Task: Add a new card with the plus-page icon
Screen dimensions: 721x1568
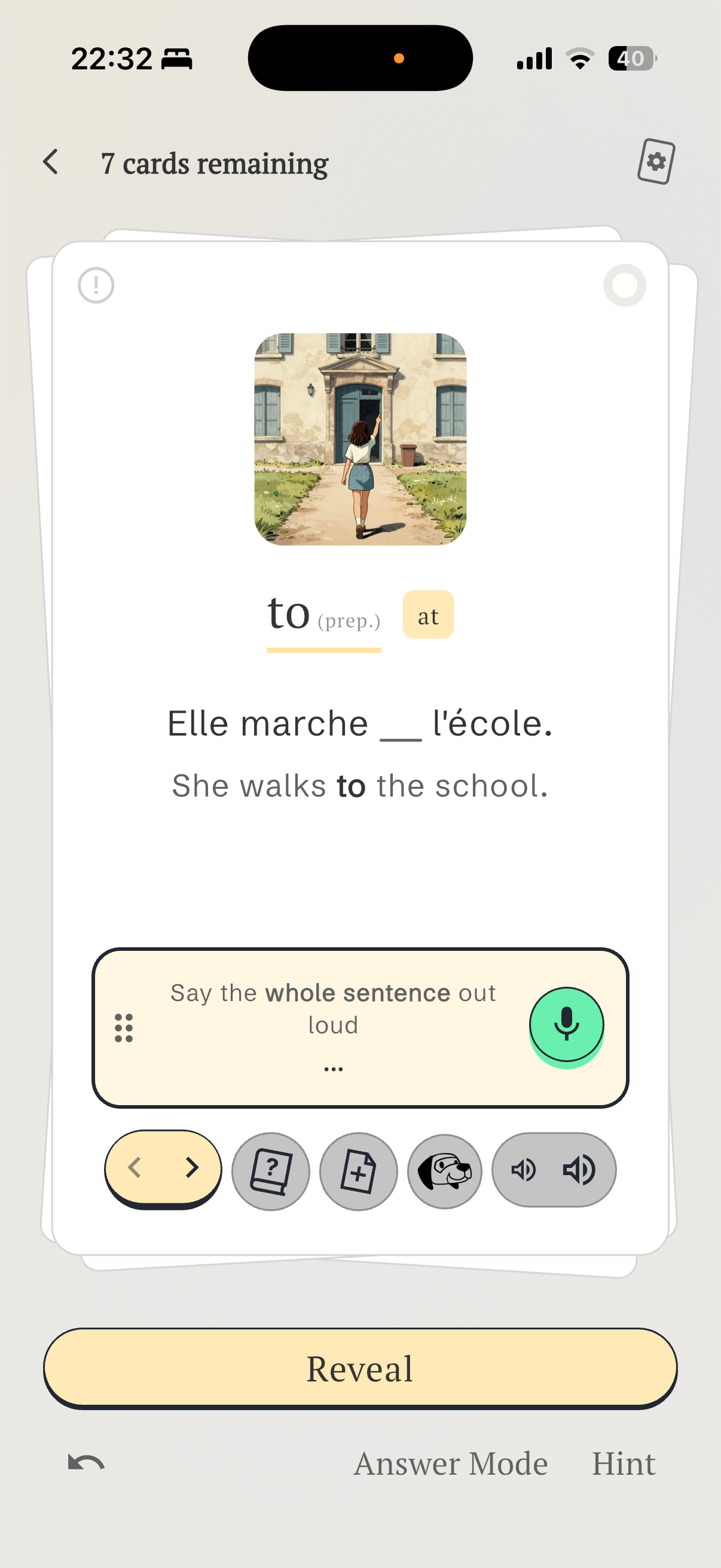Action: tap(358, 1170)
